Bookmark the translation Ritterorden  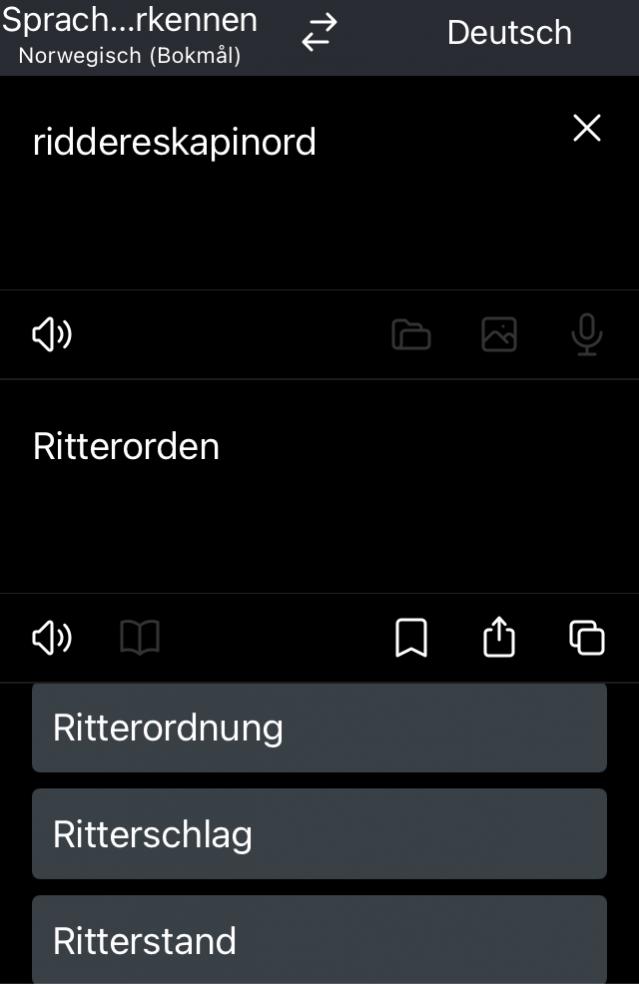[411, 638]
